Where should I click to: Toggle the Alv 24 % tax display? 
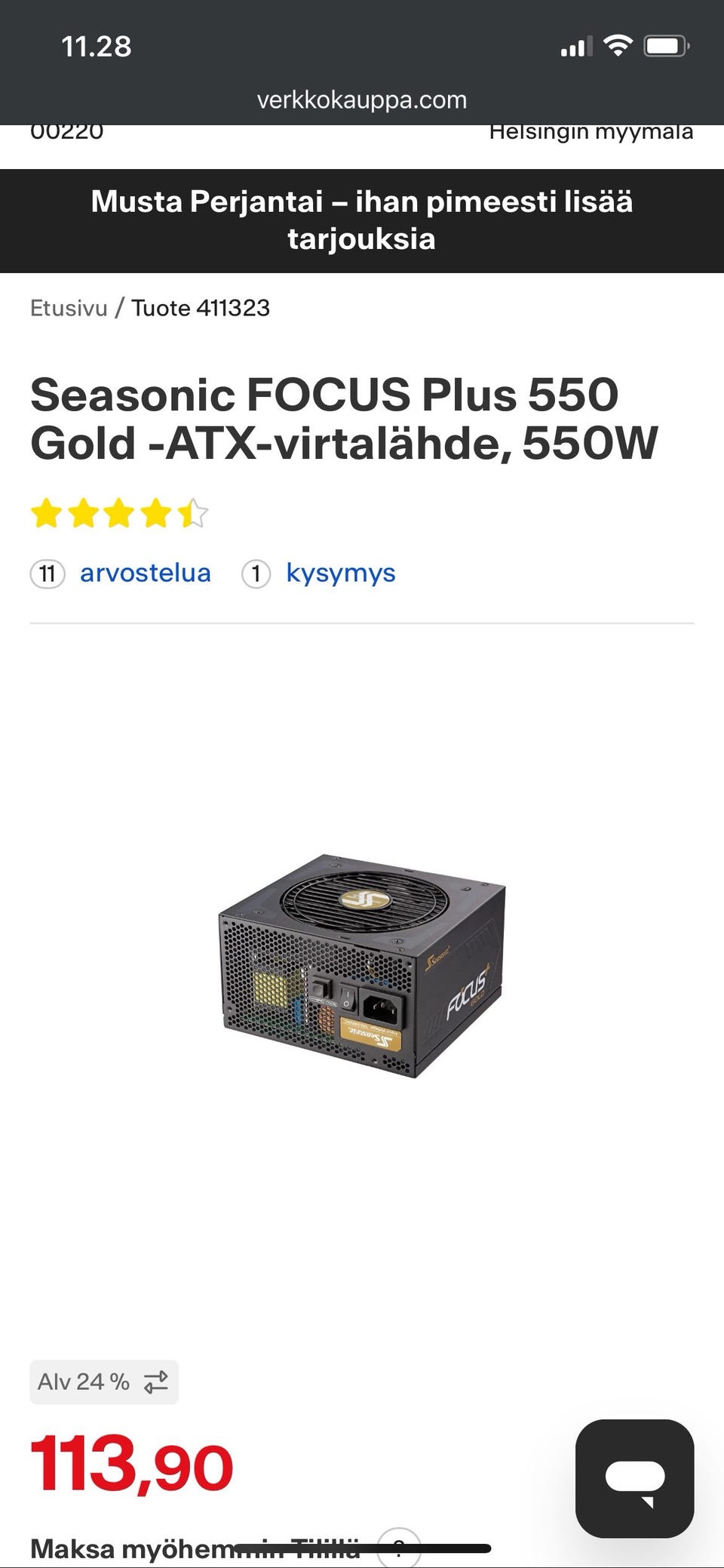(x=104, y=1382)
